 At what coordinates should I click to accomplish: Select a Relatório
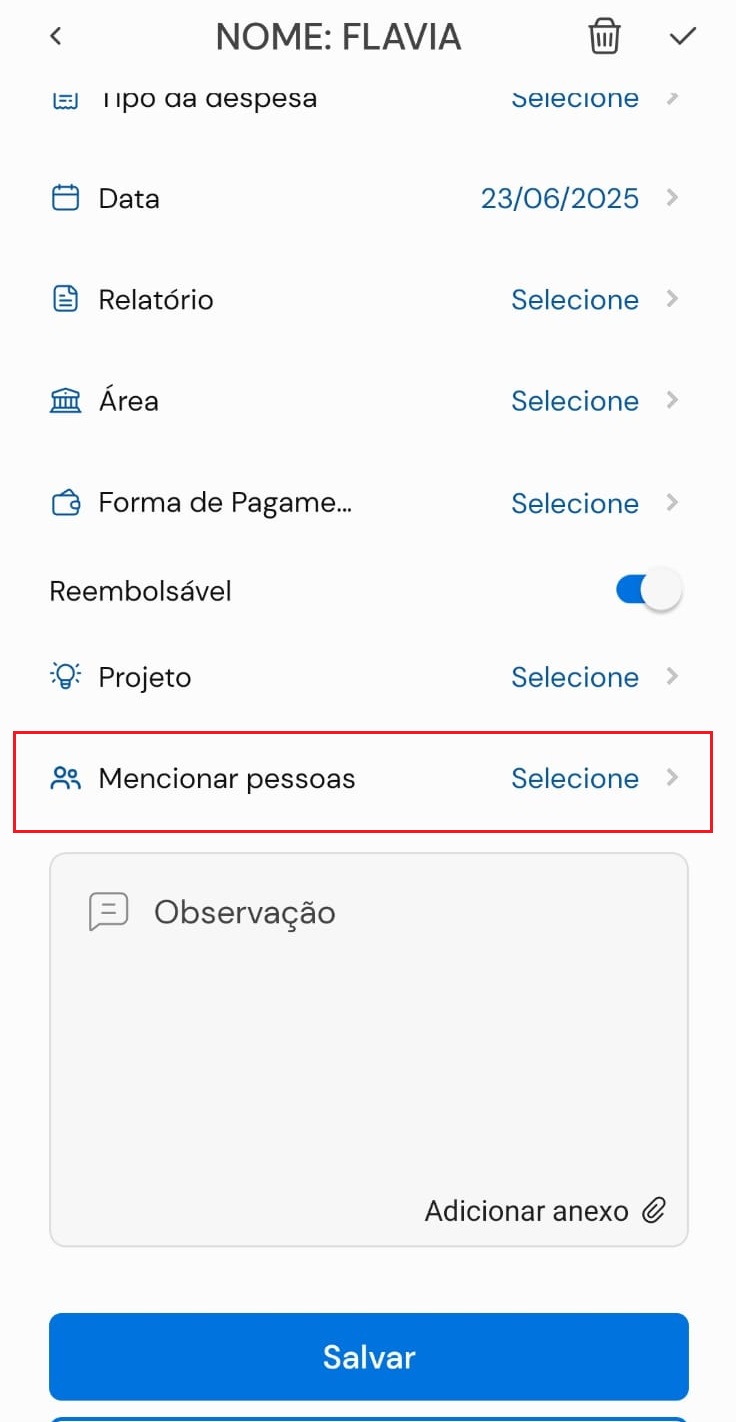coord(368,299)
